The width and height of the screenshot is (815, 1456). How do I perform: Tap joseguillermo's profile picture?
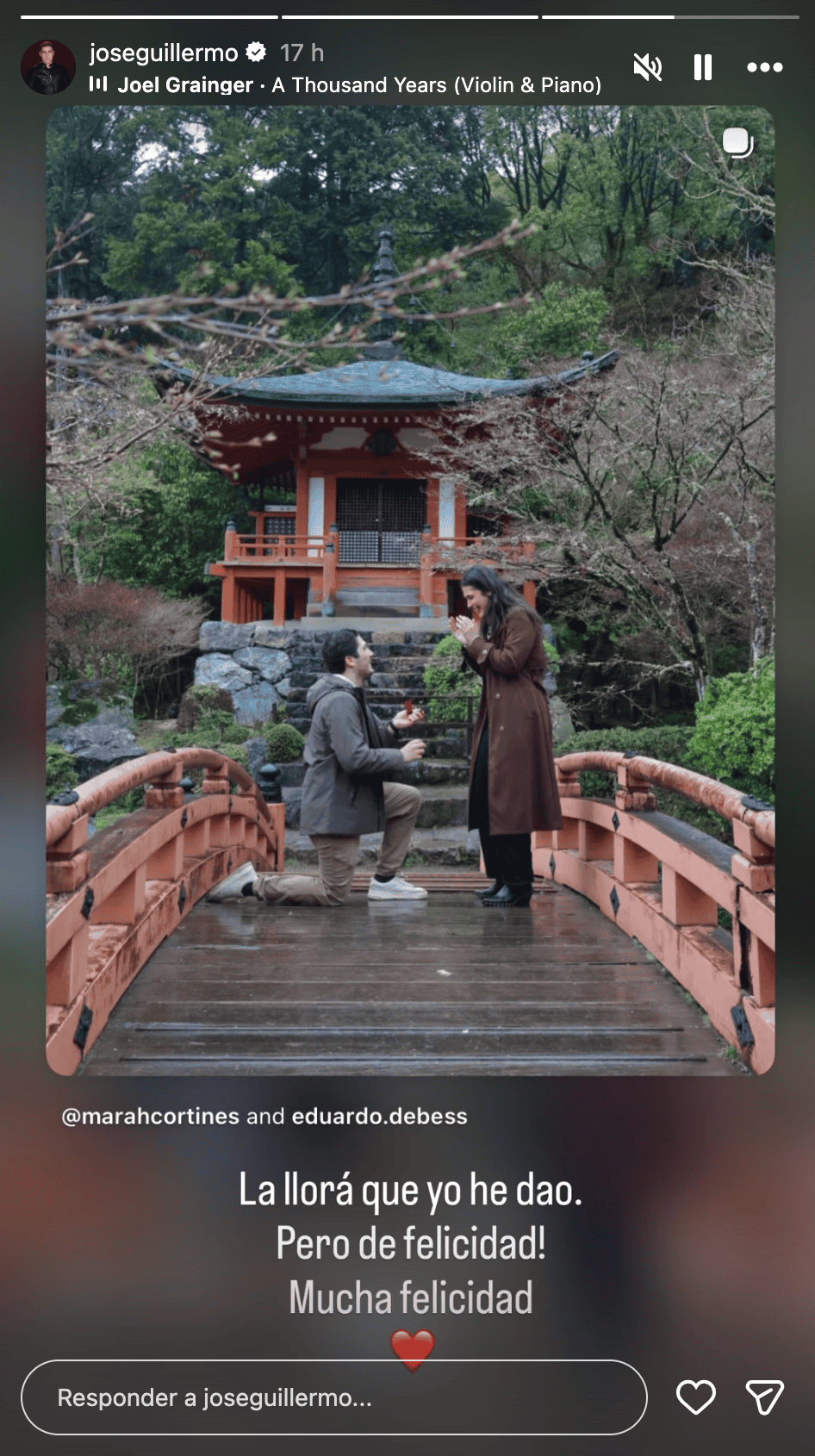coord(48,67)
